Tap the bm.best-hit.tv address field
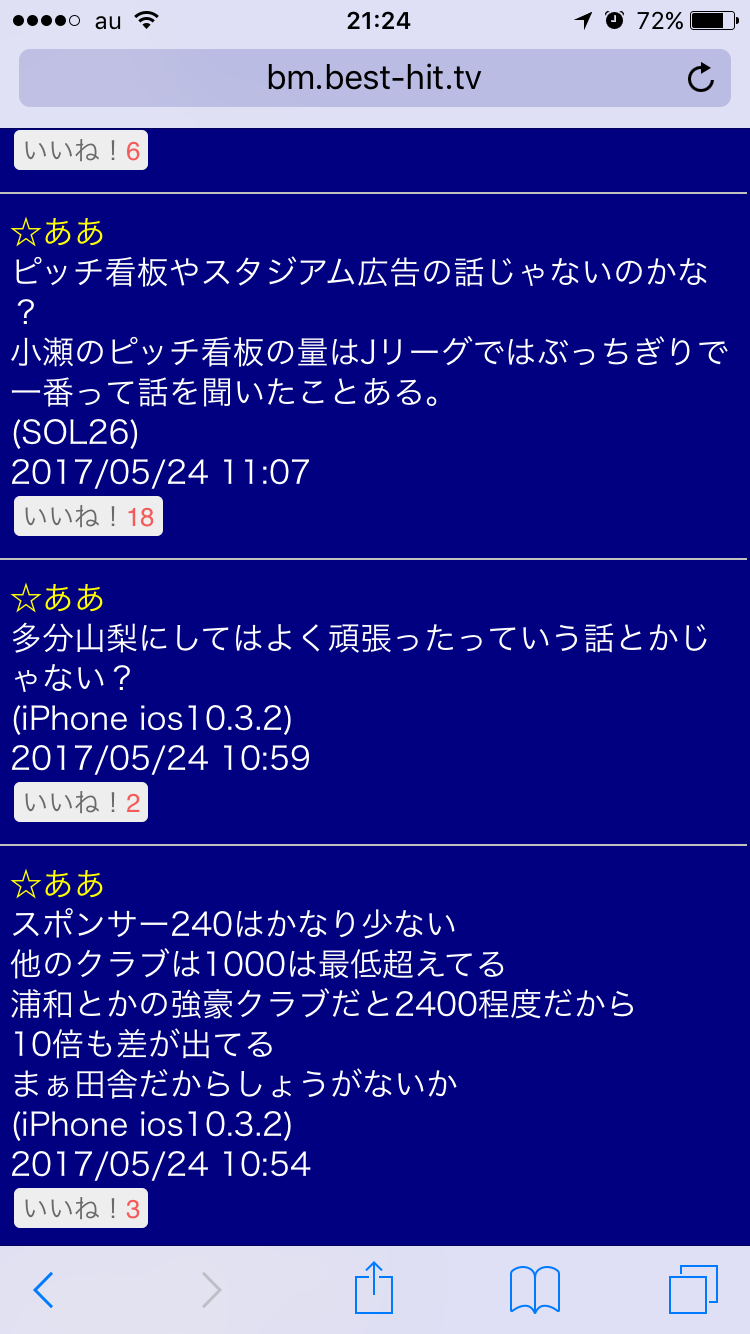Image resolution: width=750 pixels, height=1334 pixels. click(x=374, y=77)
